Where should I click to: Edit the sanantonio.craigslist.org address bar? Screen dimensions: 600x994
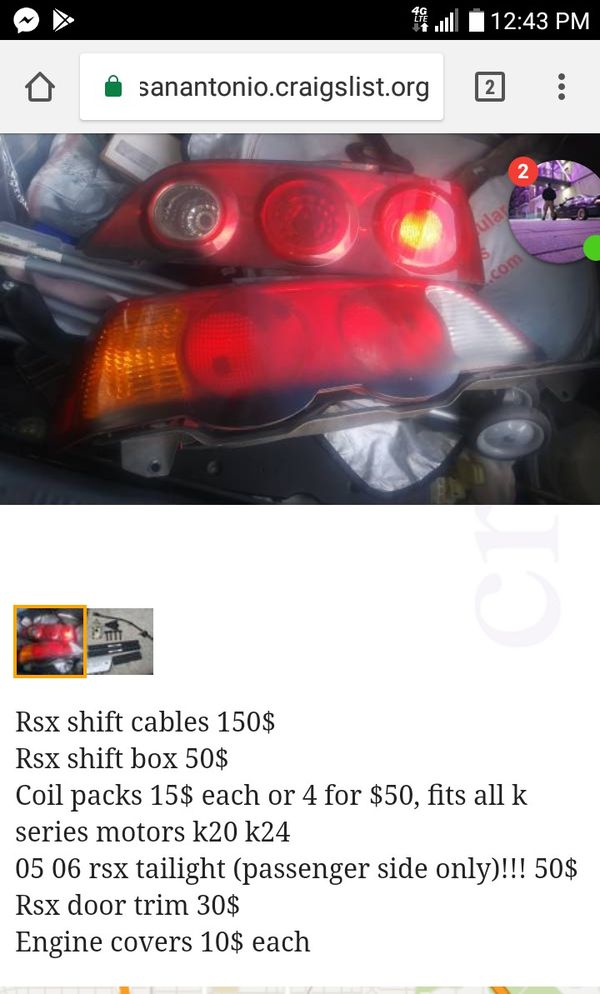(x=261, y=87)
